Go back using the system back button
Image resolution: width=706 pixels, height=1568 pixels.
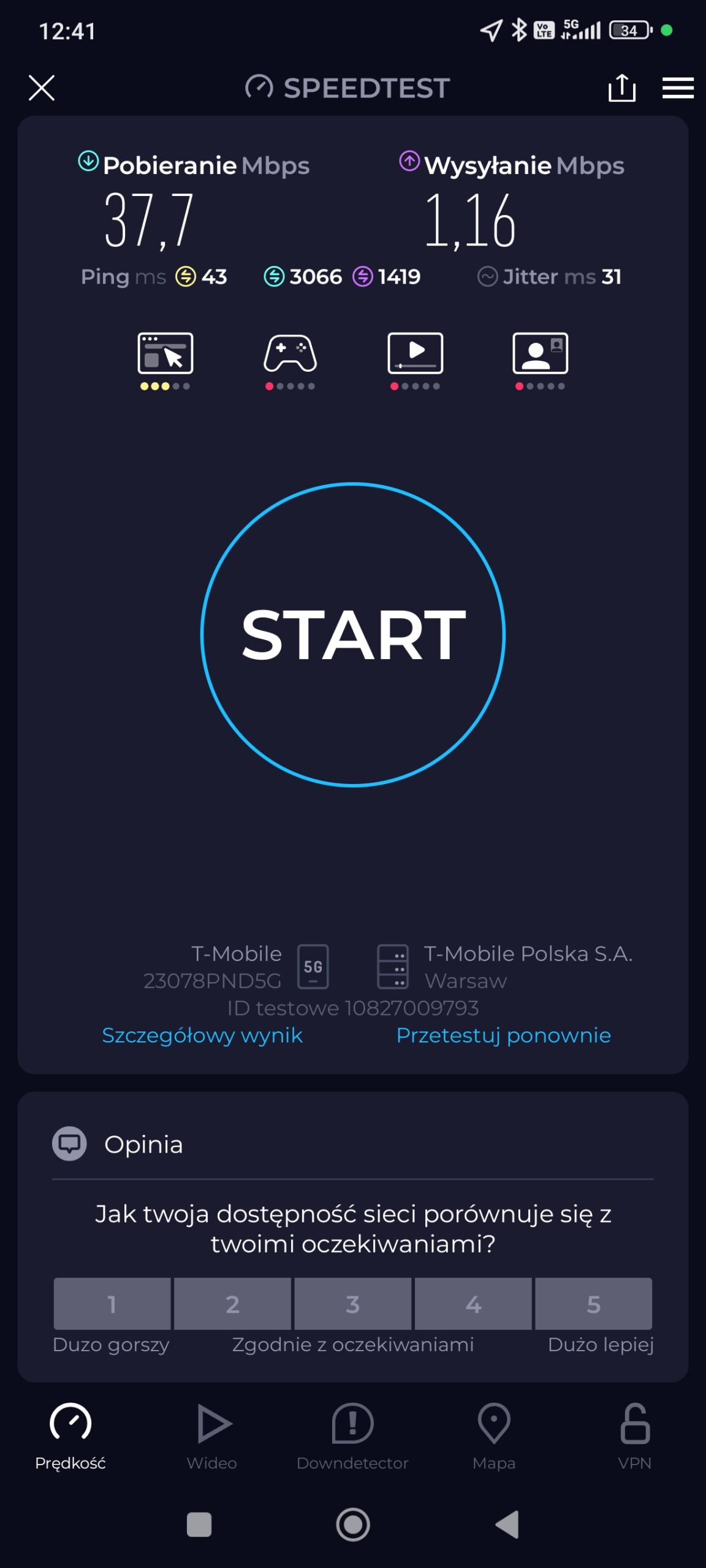click(507, 1525)
